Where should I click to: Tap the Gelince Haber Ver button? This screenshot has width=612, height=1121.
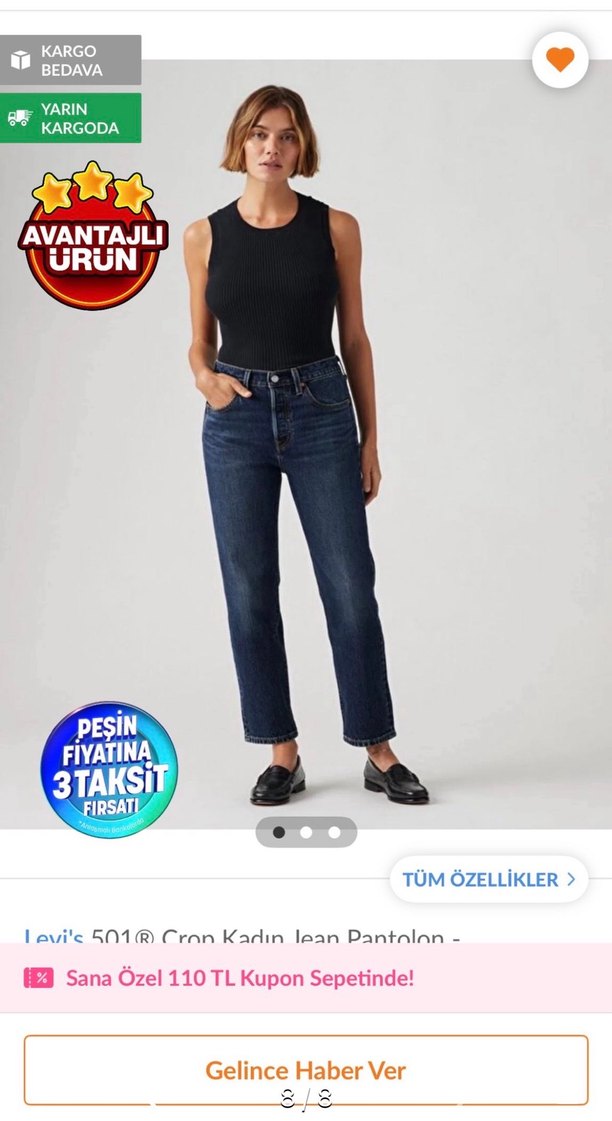point(306,1070)
